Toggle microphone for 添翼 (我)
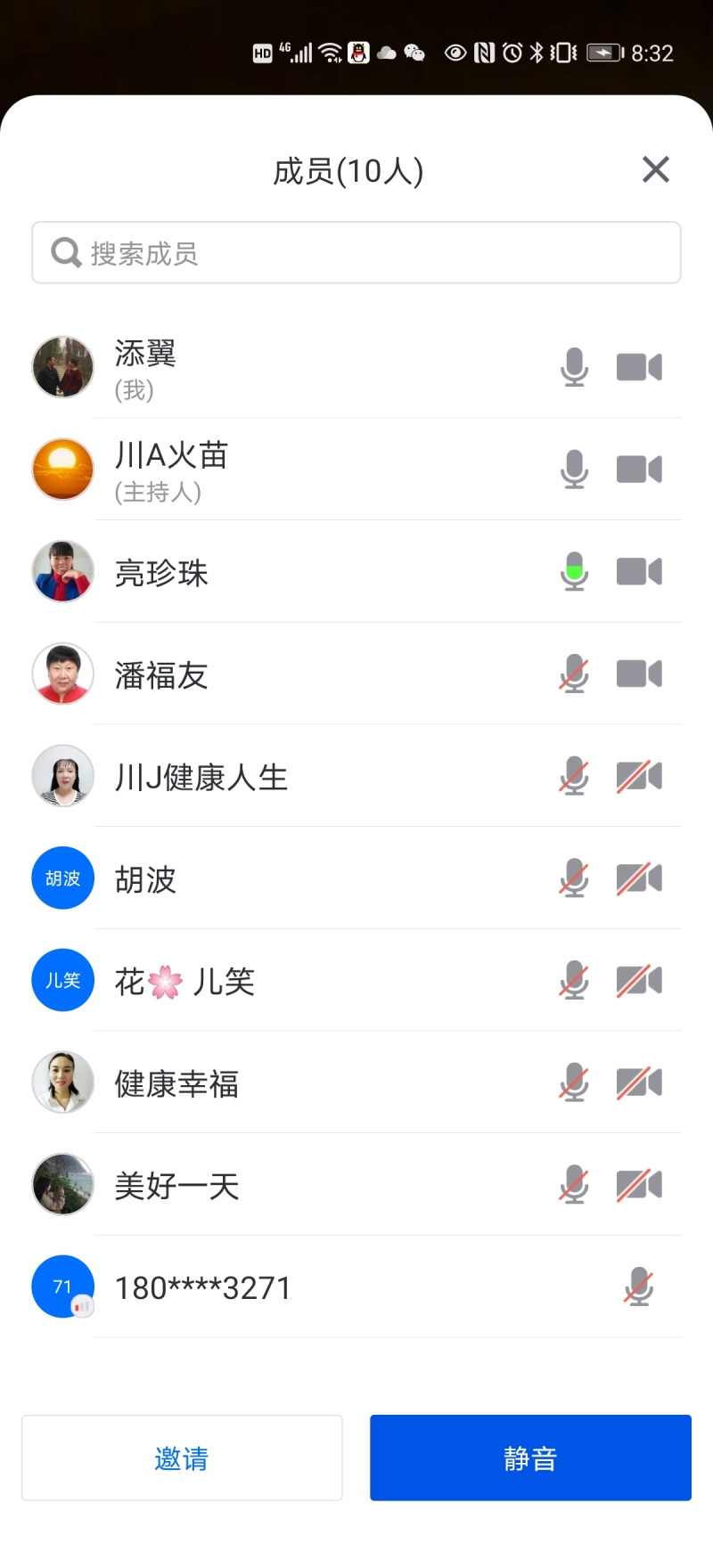 [575, 367]
